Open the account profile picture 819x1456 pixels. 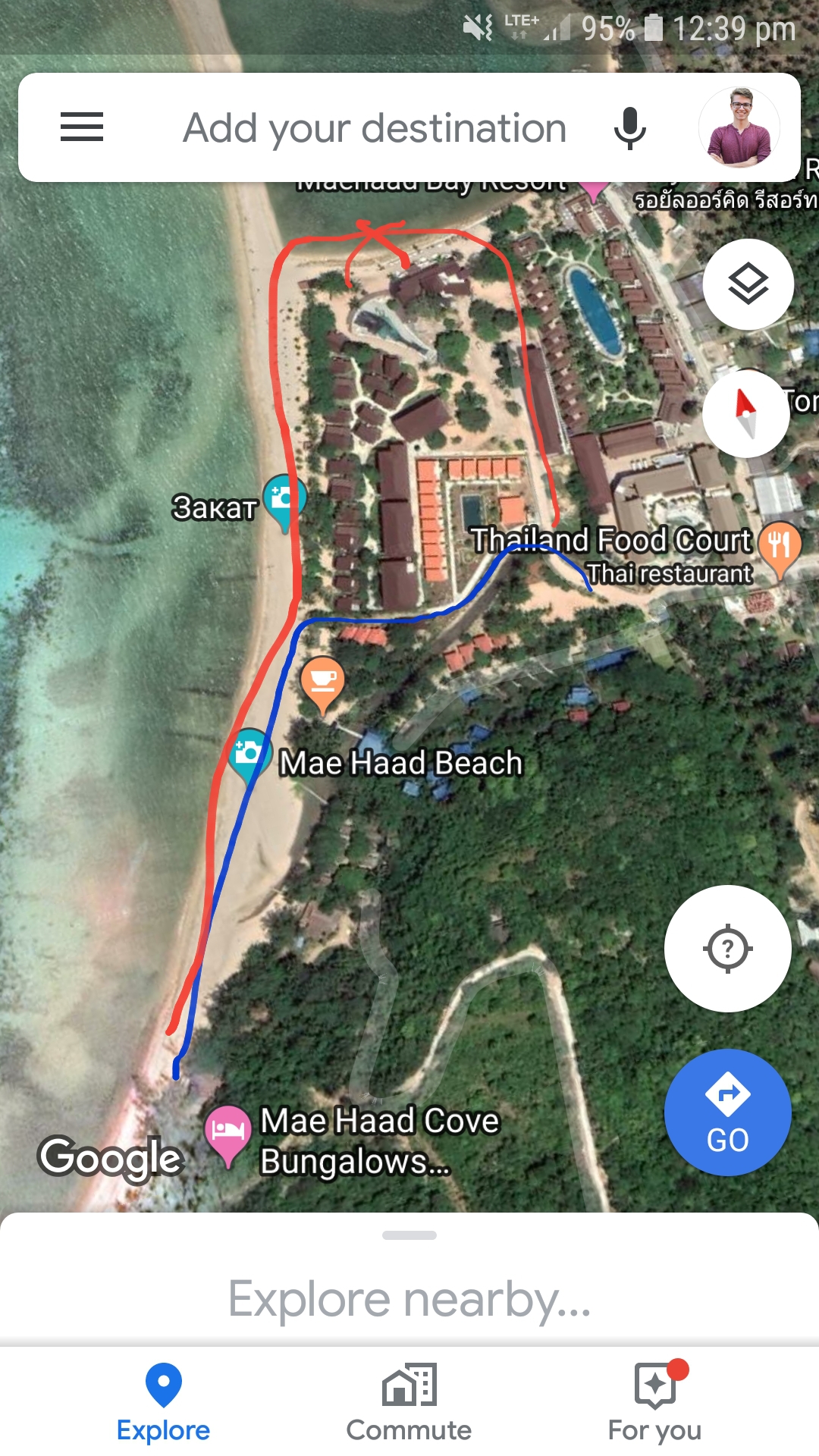point(739,127)
